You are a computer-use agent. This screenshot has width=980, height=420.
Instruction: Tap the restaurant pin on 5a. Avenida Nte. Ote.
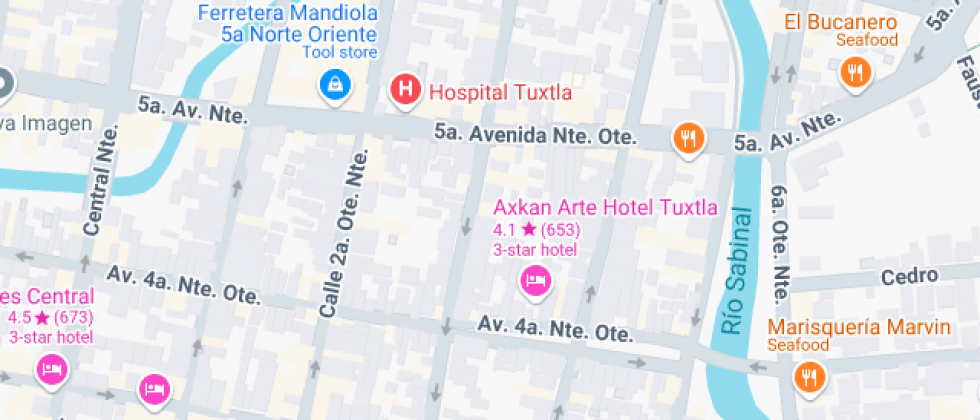tap(687, 137)
